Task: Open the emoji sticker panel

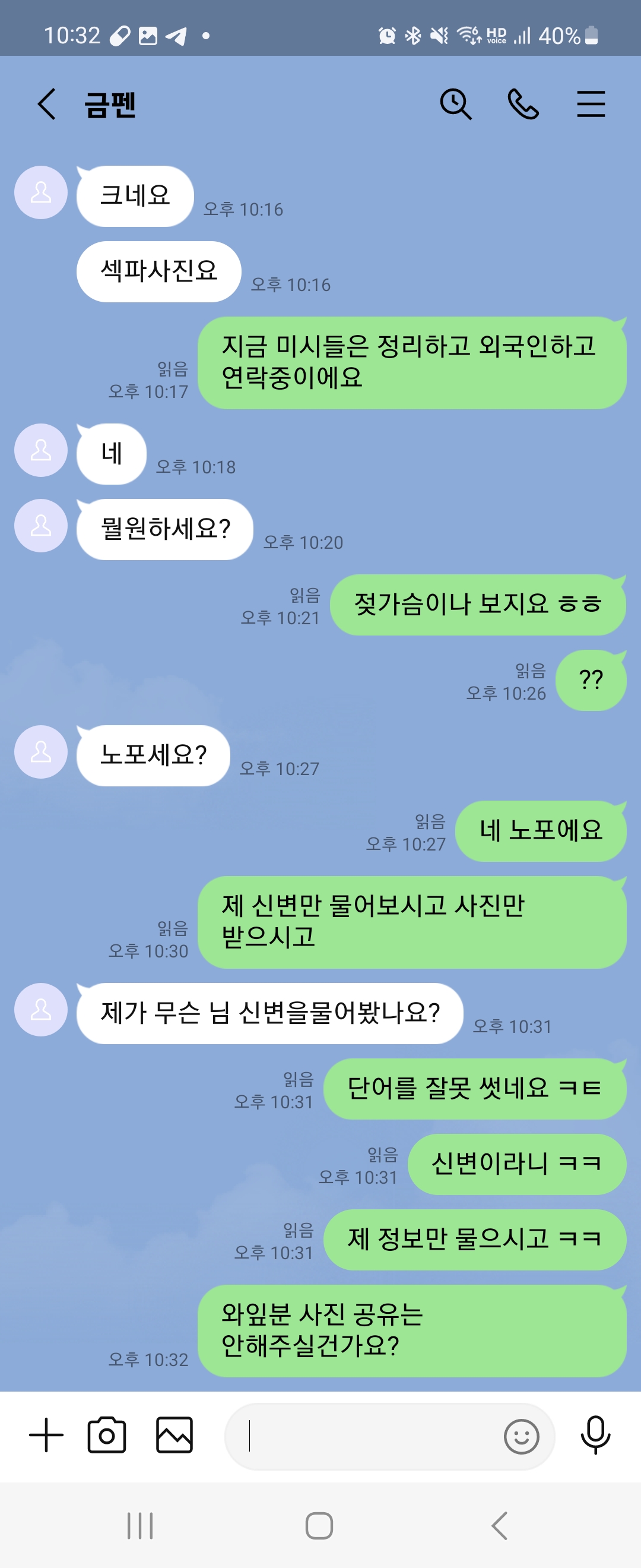Action: click(x=521, y=1437)
